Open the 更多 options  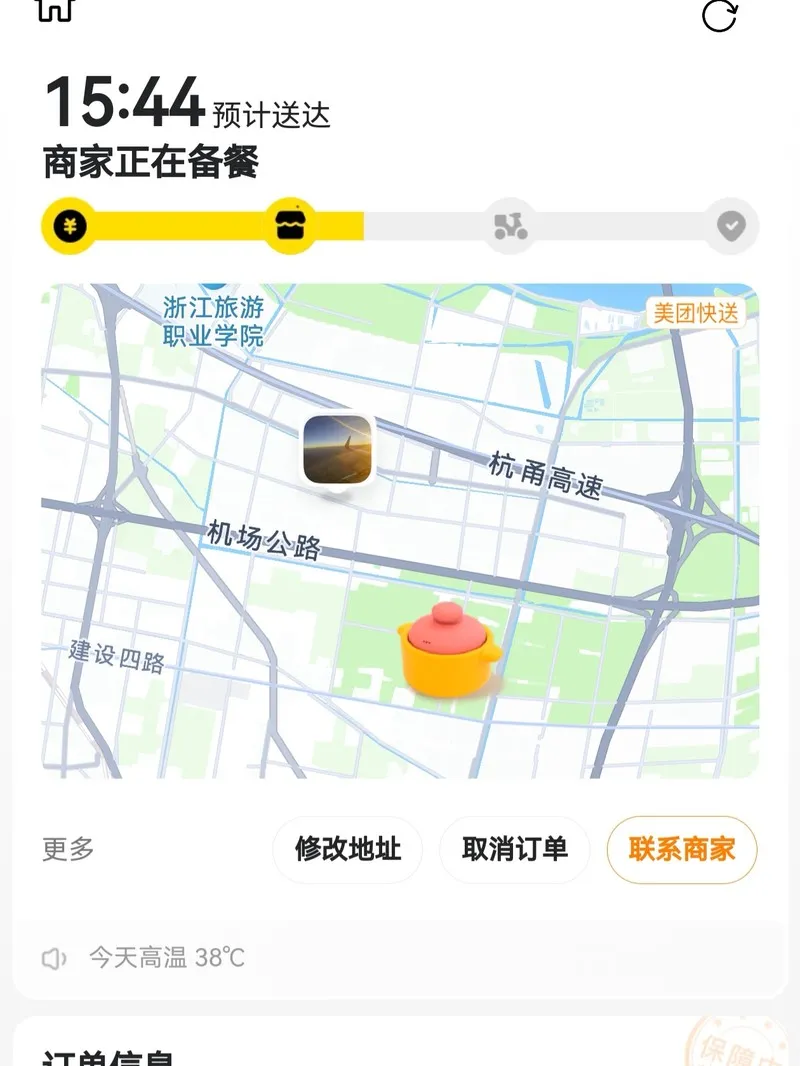(68, 850)
